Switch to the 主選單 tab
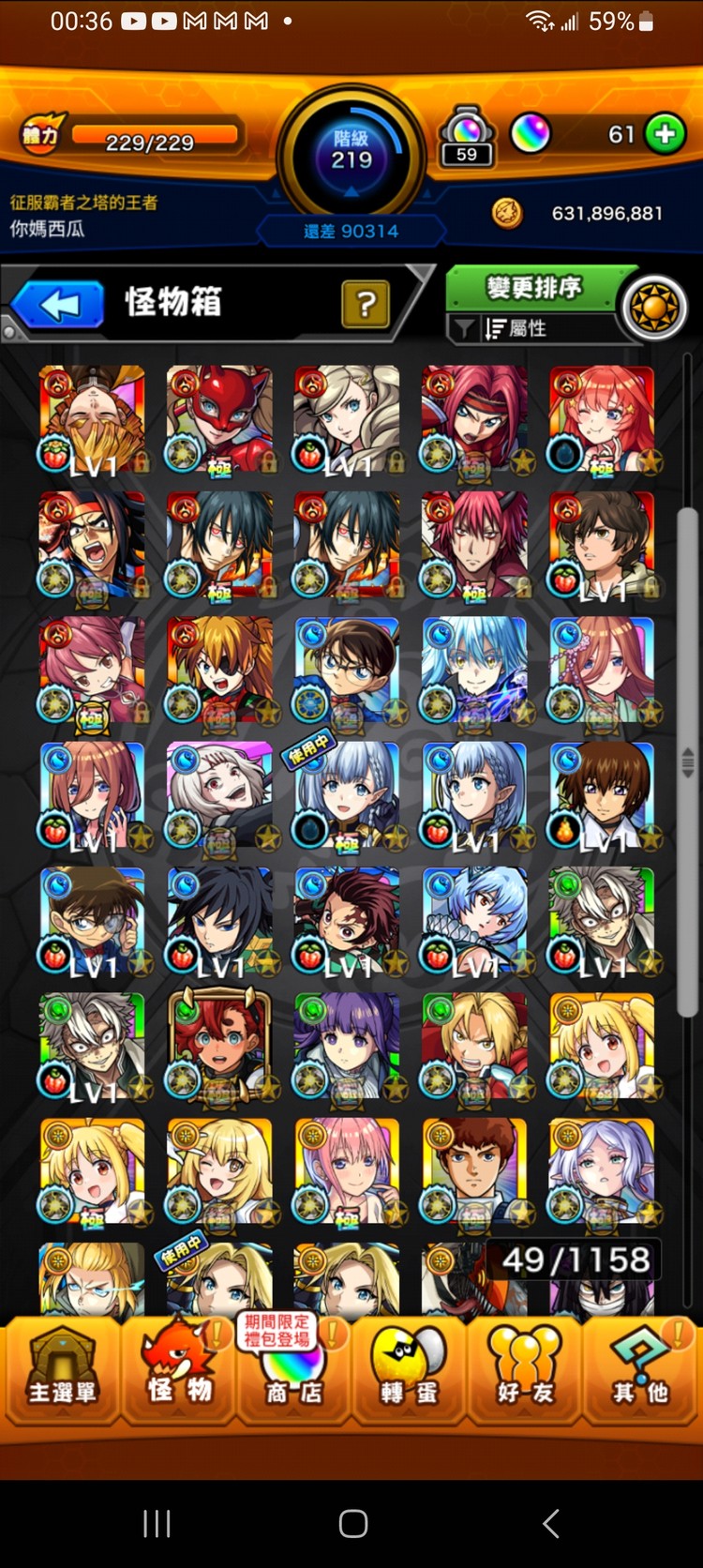Viewport: 703px width, 1568px height. (x=62, y=1372)
